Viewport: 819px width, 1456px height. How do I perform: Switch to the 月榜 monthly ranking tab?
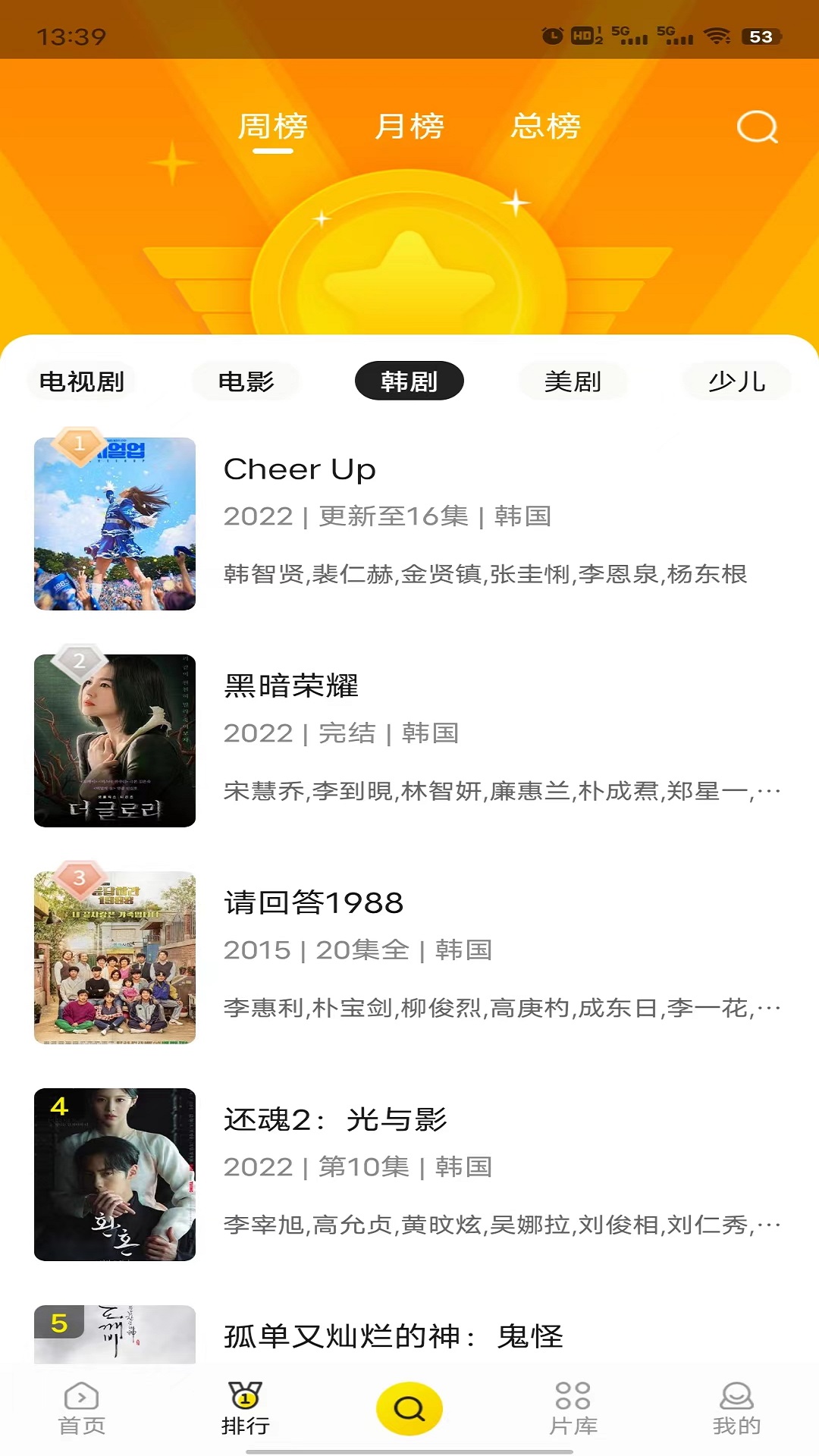click(409, 127)
